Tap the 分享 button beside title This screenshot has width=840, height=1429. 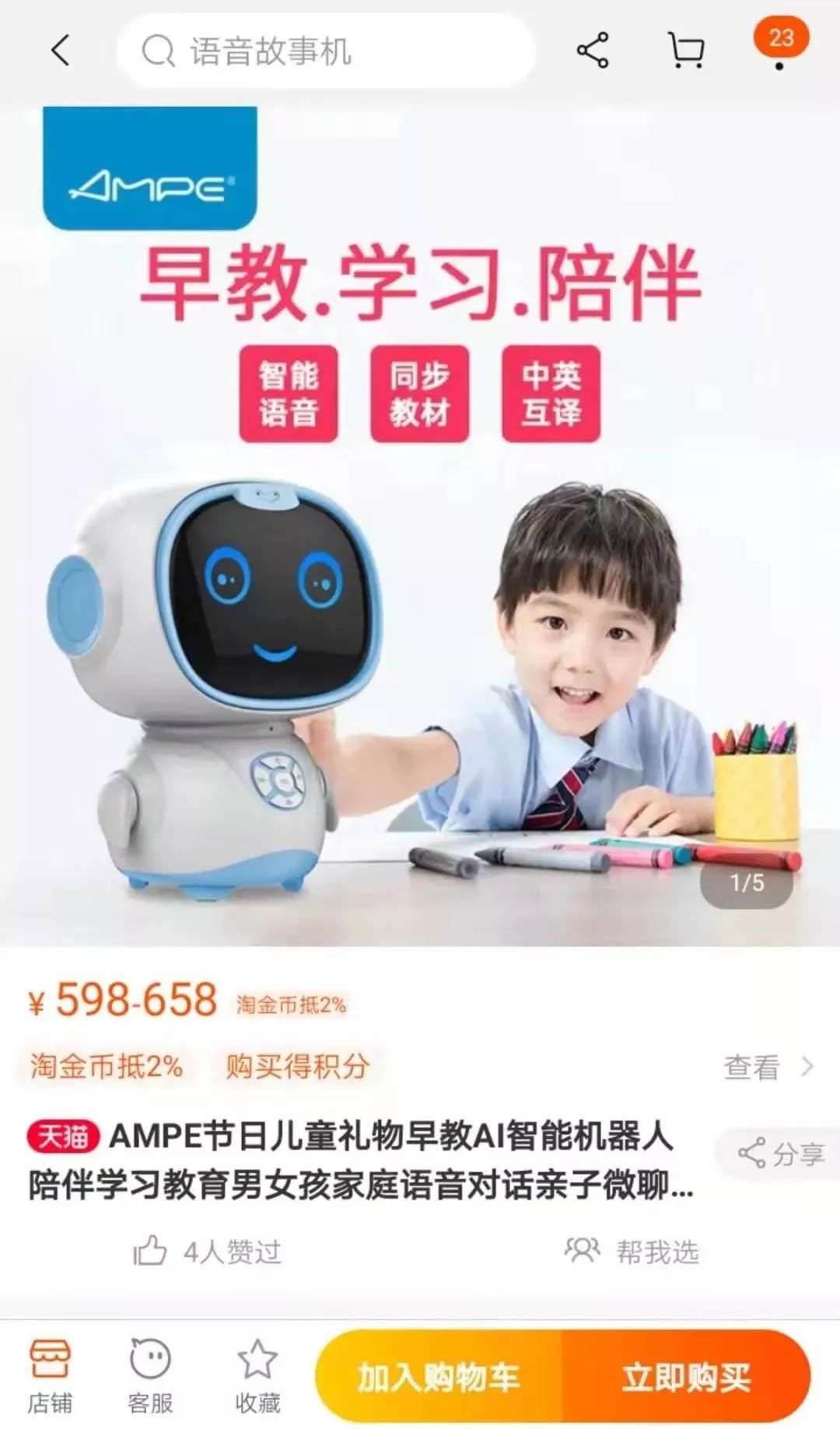coord(781,1154)
